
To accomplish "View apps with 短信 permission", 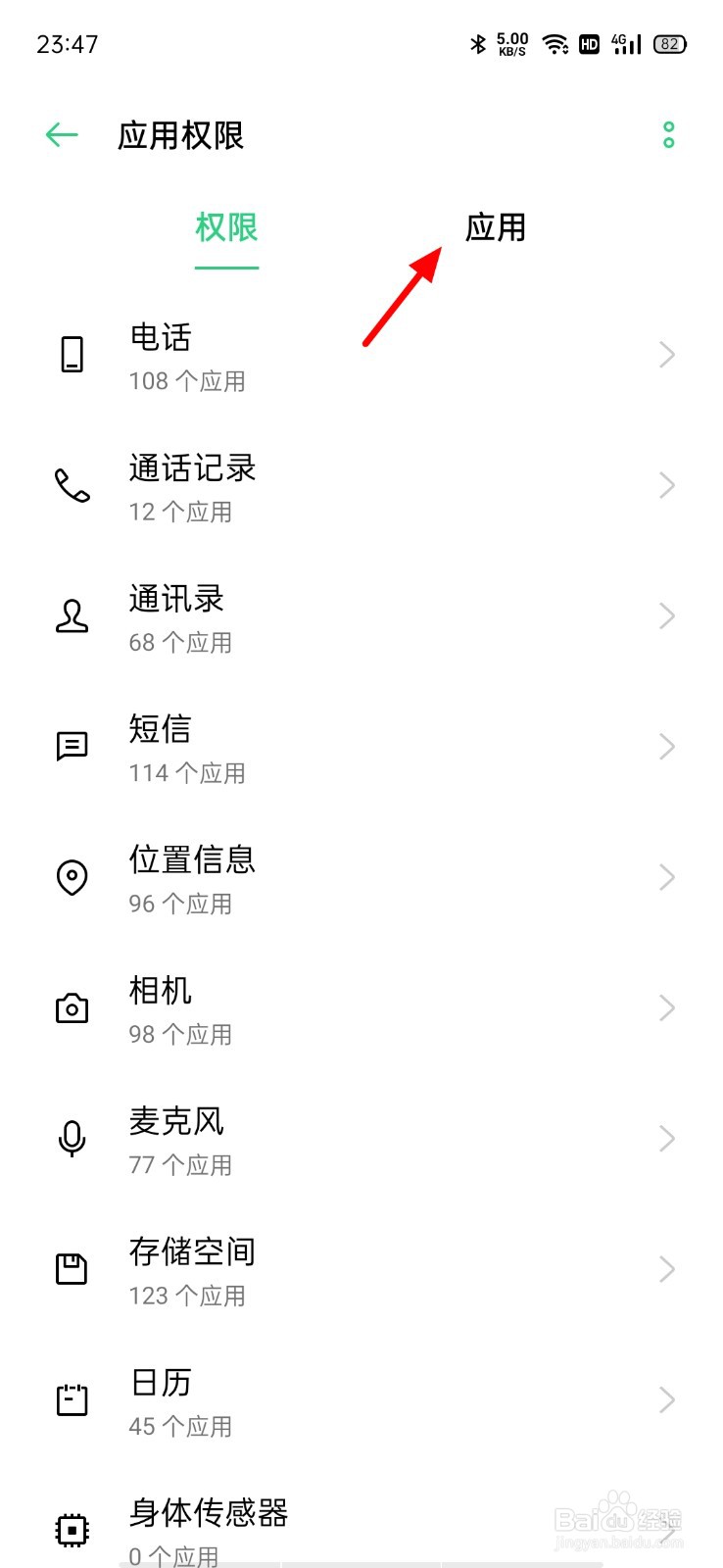I will coord(361,748).
